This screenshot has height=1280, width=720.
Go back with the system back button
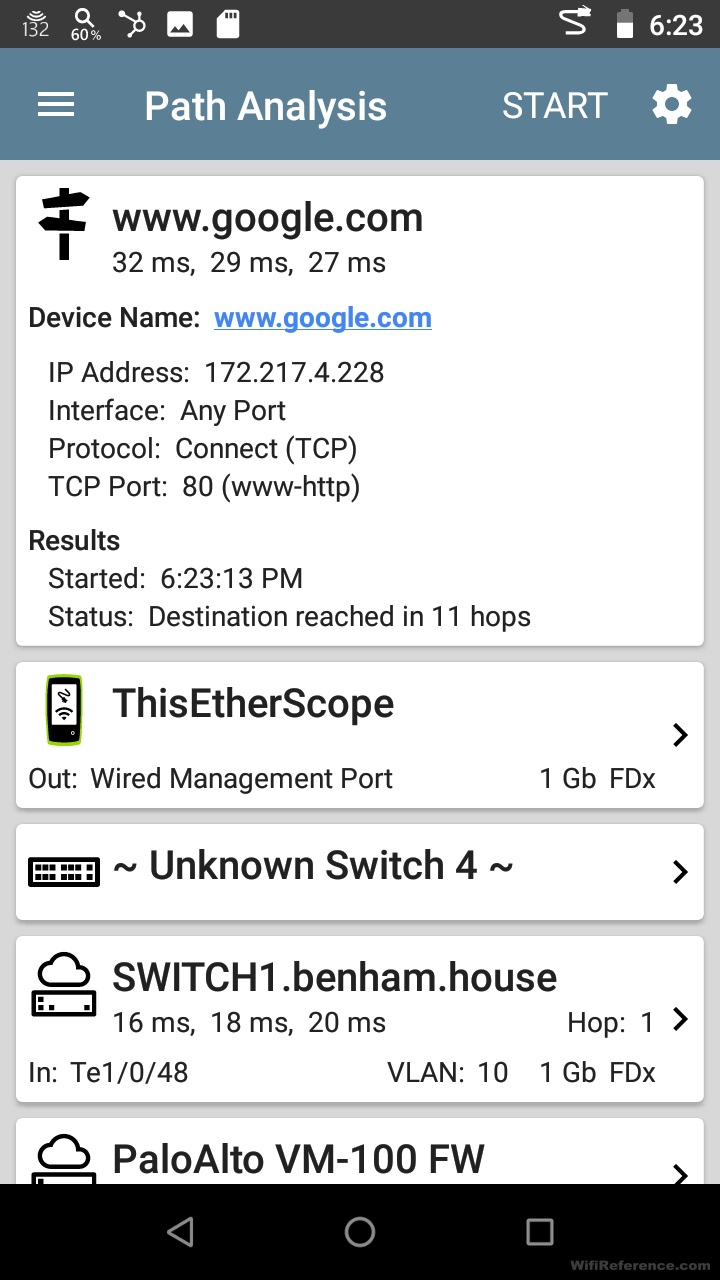[180, 1232]
